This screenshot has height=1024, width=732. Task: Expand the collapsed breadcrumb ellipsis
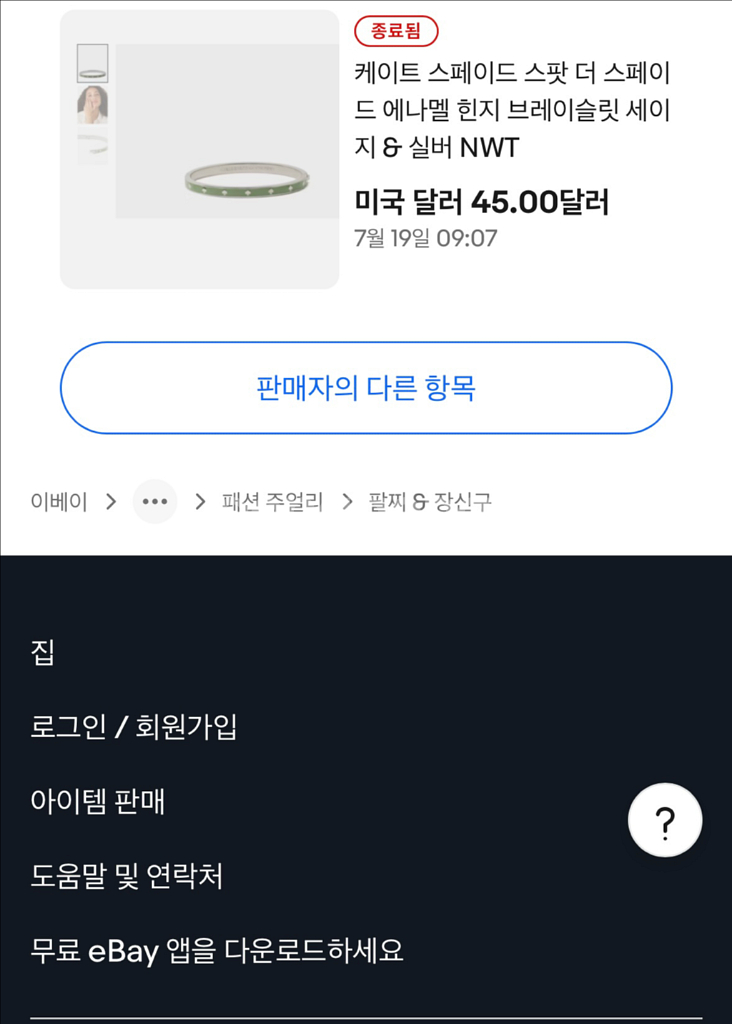tap(155, 501)
